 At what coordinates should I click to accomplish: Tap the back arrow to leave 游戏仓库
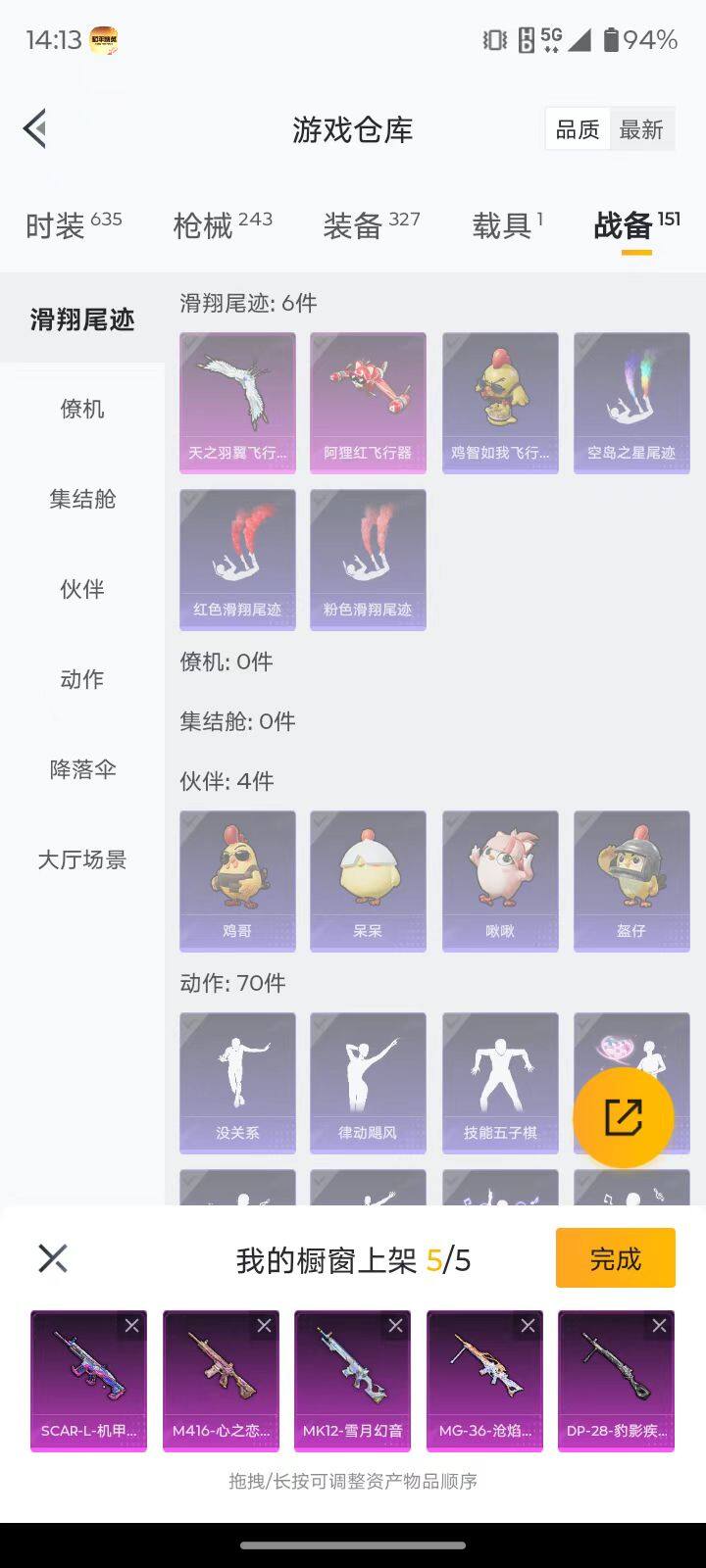tap(34, 128)
